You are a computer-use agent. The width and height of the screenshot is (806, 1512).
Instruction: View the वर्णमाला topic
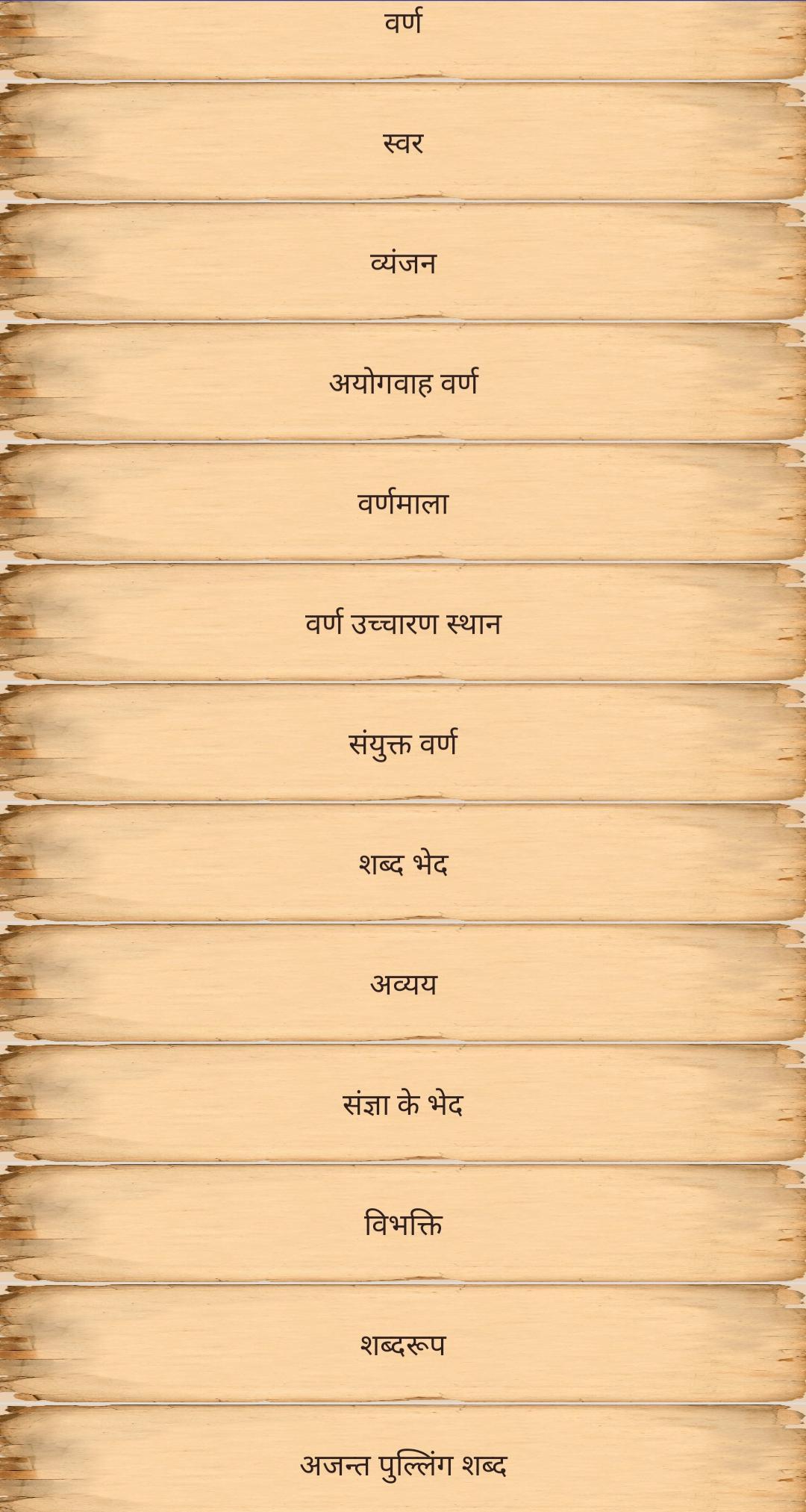point(403,504)
